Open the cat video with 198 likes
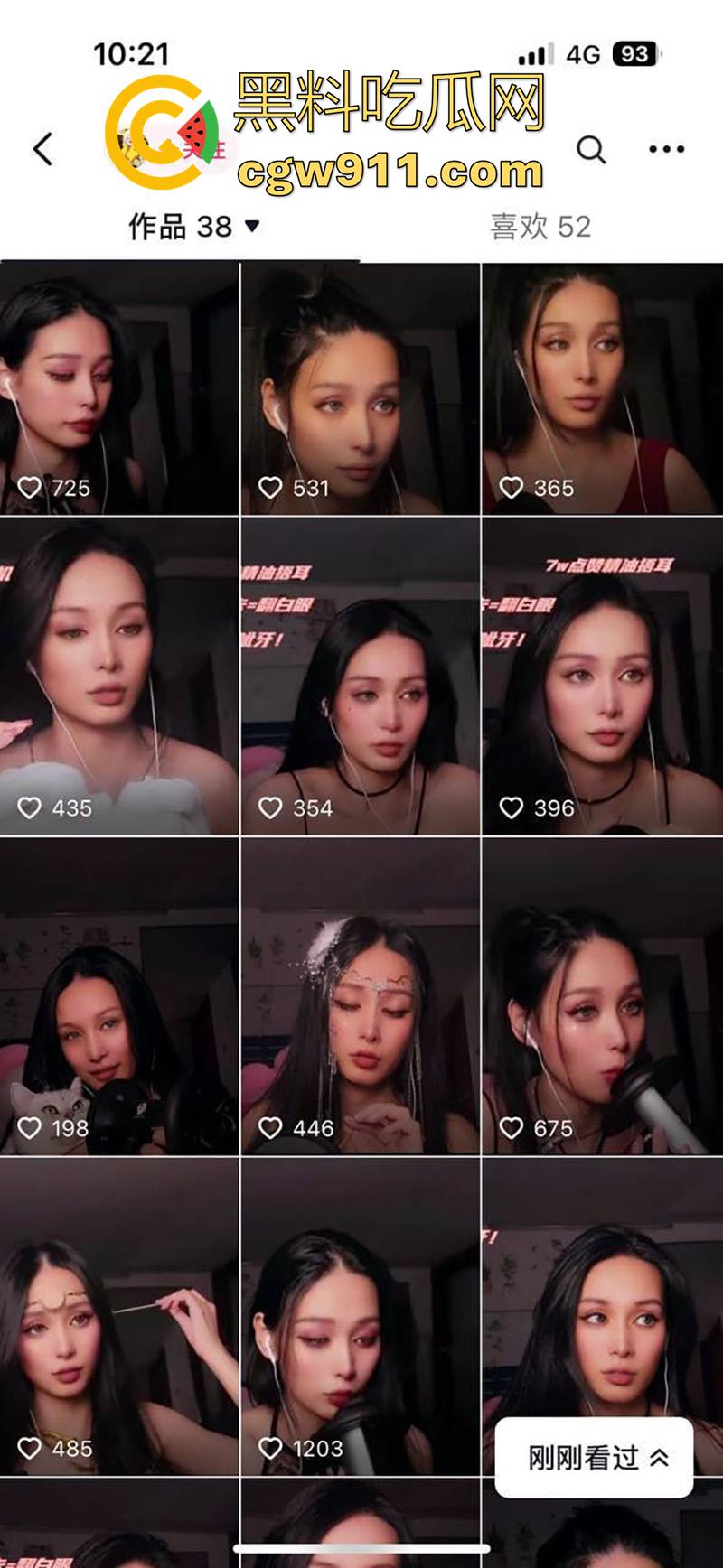The image size is (723, 1568). pos(119,998)
